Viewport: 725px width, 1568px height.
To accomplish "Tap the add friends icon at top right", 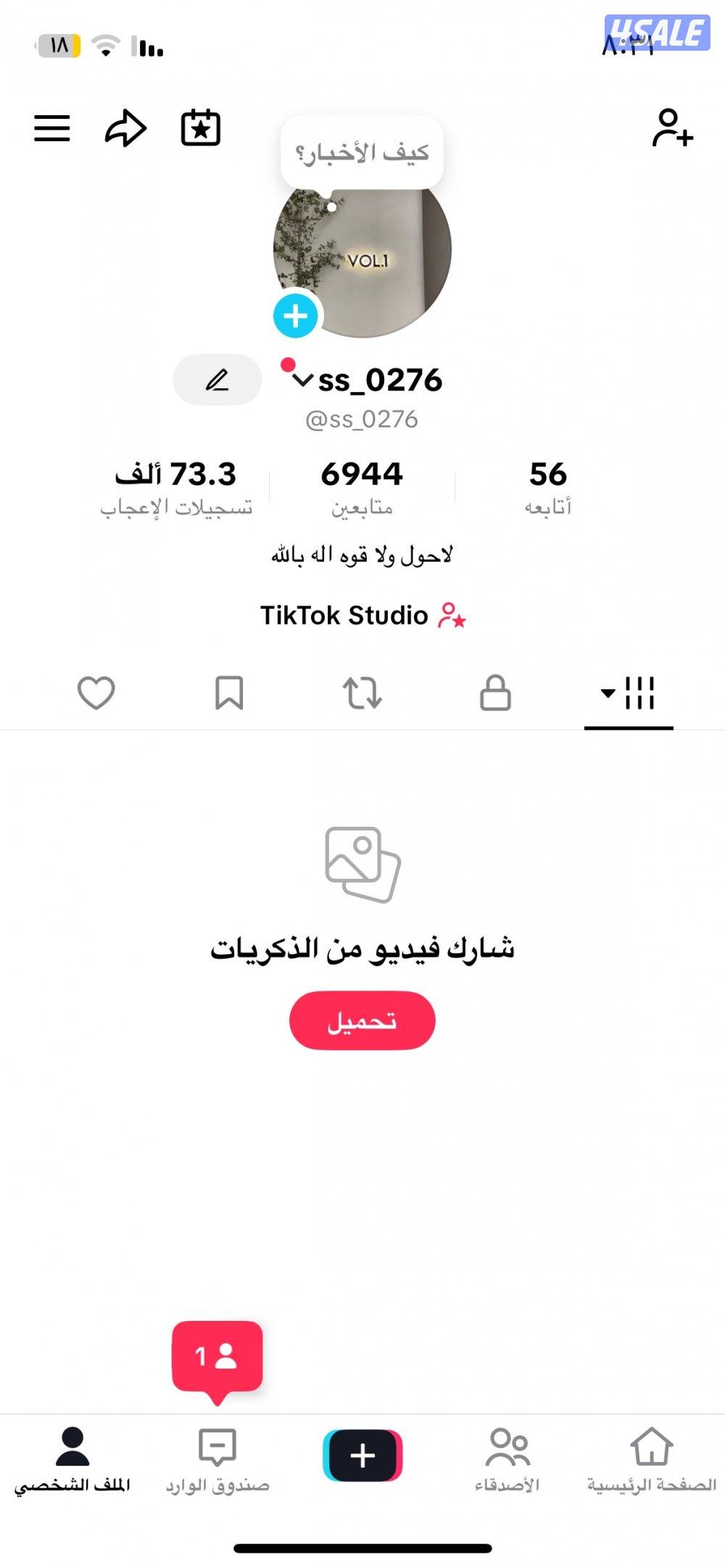I will point(671,130).
